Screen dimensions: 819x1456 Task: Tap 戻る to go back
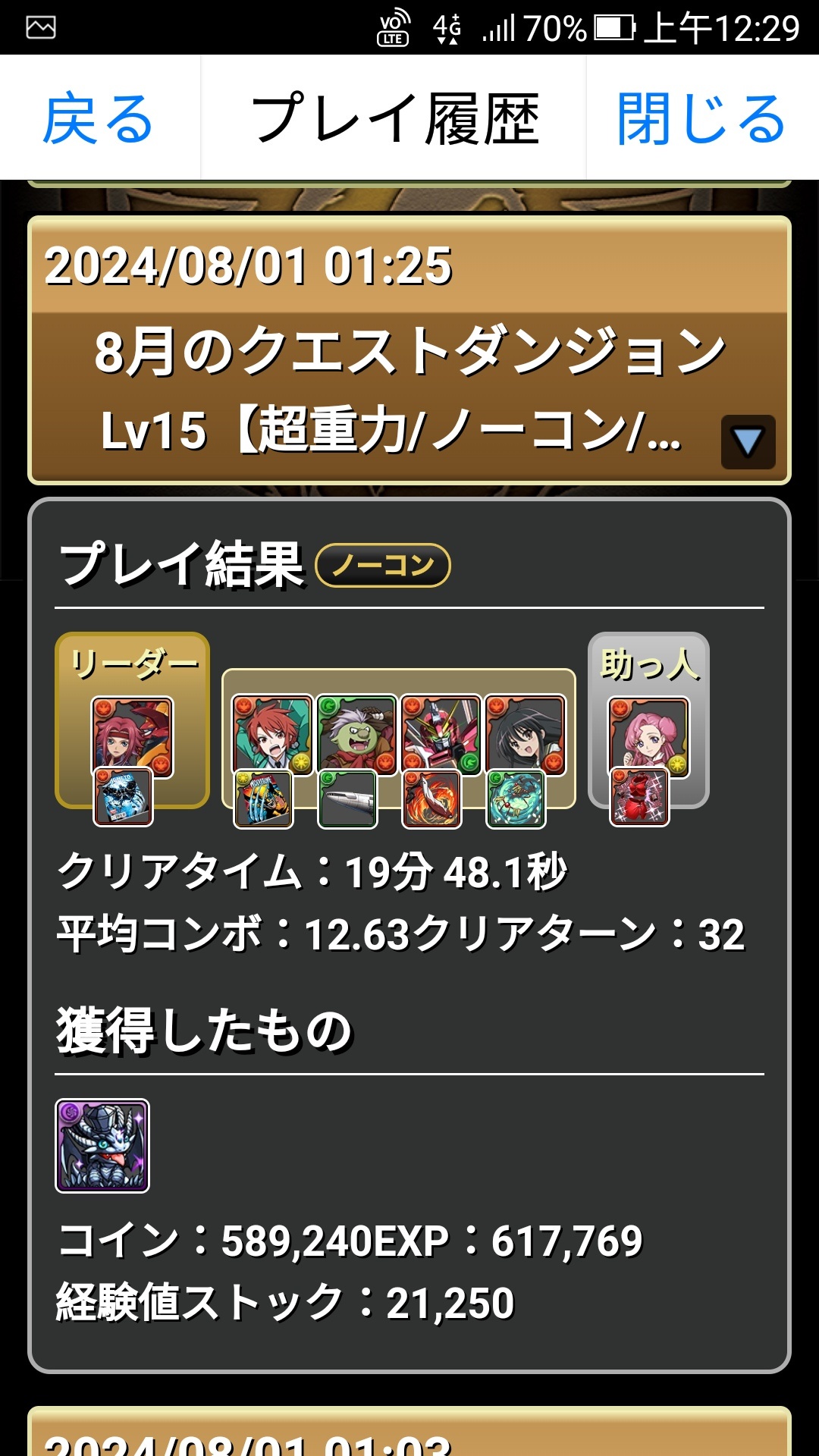click(x=99, y=118)
